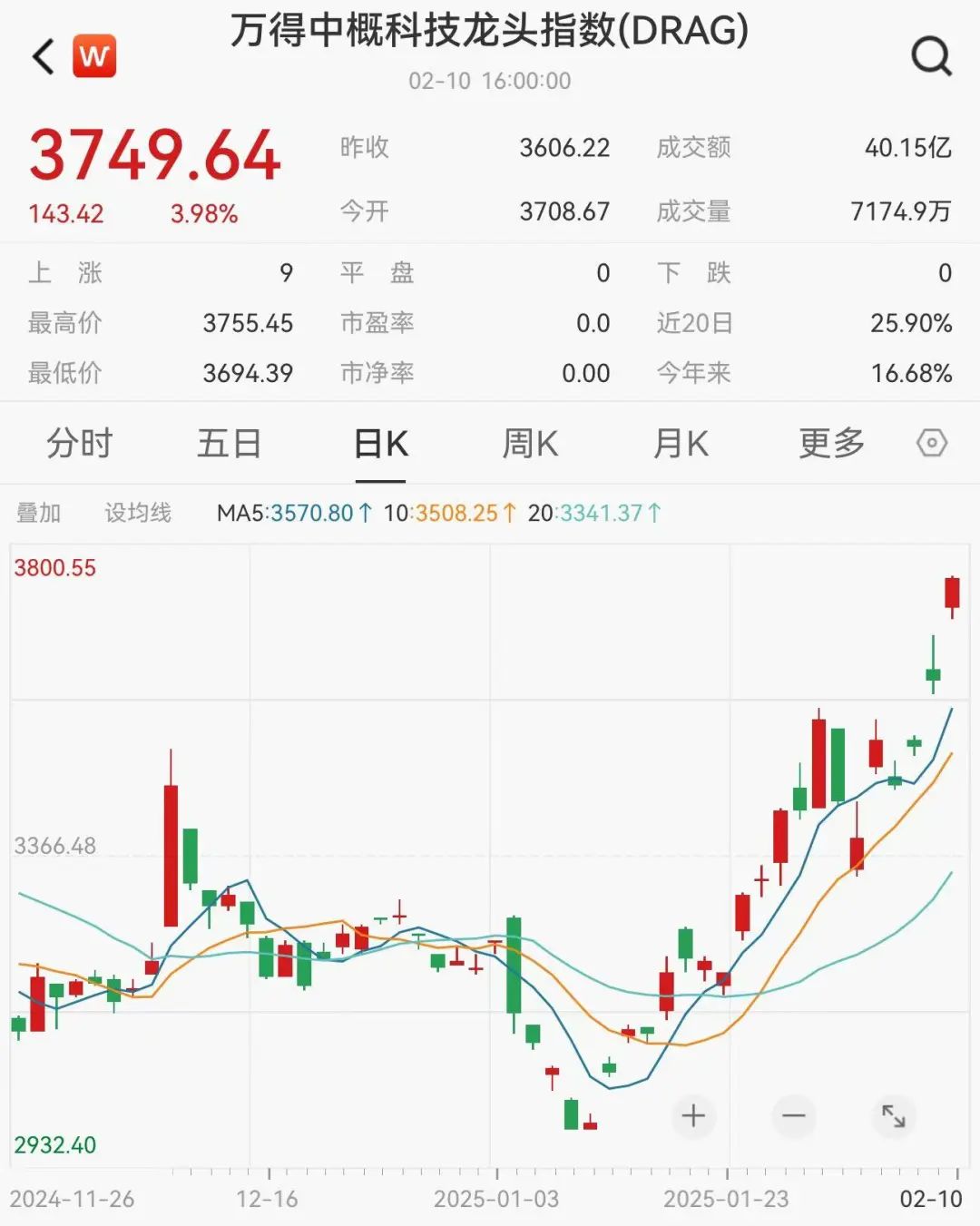This screenshot has width=980, height=1226.
Task: Select the 日K chart tab
Action: pos(381,444)
